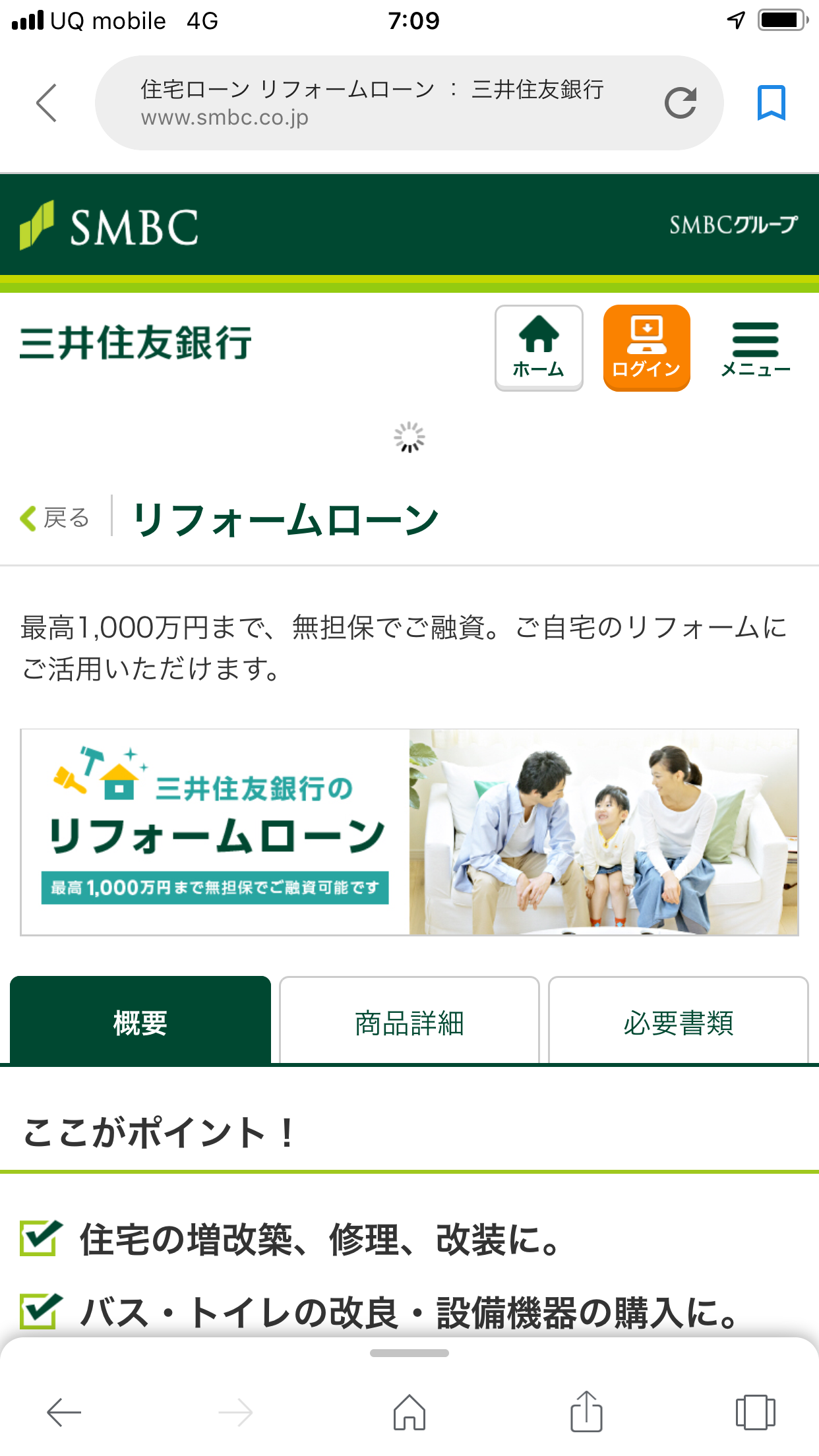819x1456 pixels.
Task: Select the 概要 tab
Action: tap(140, 1021)
